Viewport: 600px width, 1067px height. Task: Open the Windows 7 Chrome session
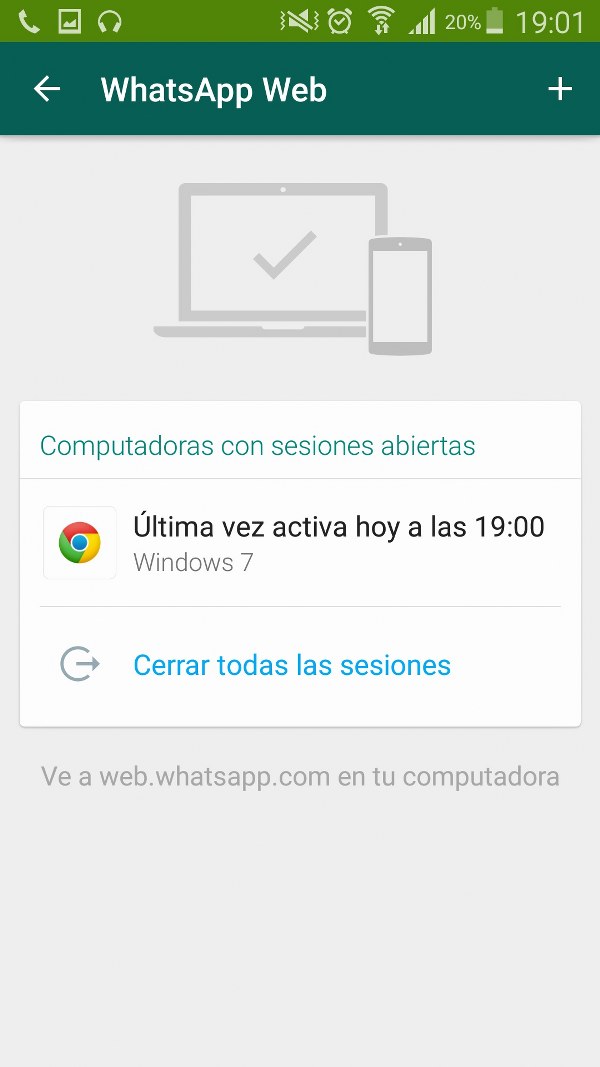pyautogui.click(x=300, y=543)
